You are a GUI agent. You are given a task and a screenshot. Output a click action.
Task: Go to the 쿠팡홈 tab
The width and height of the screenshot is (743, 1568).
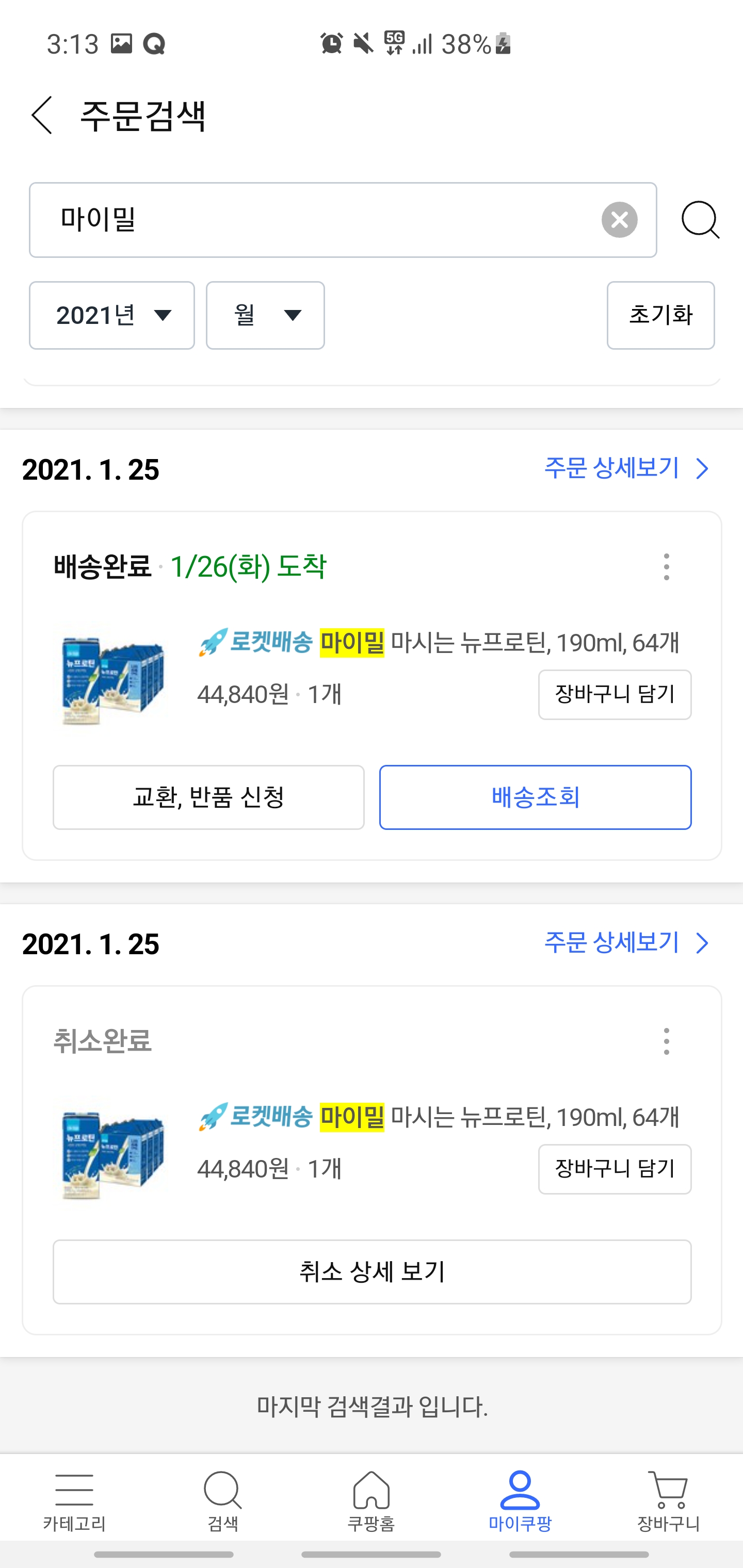372,1501
